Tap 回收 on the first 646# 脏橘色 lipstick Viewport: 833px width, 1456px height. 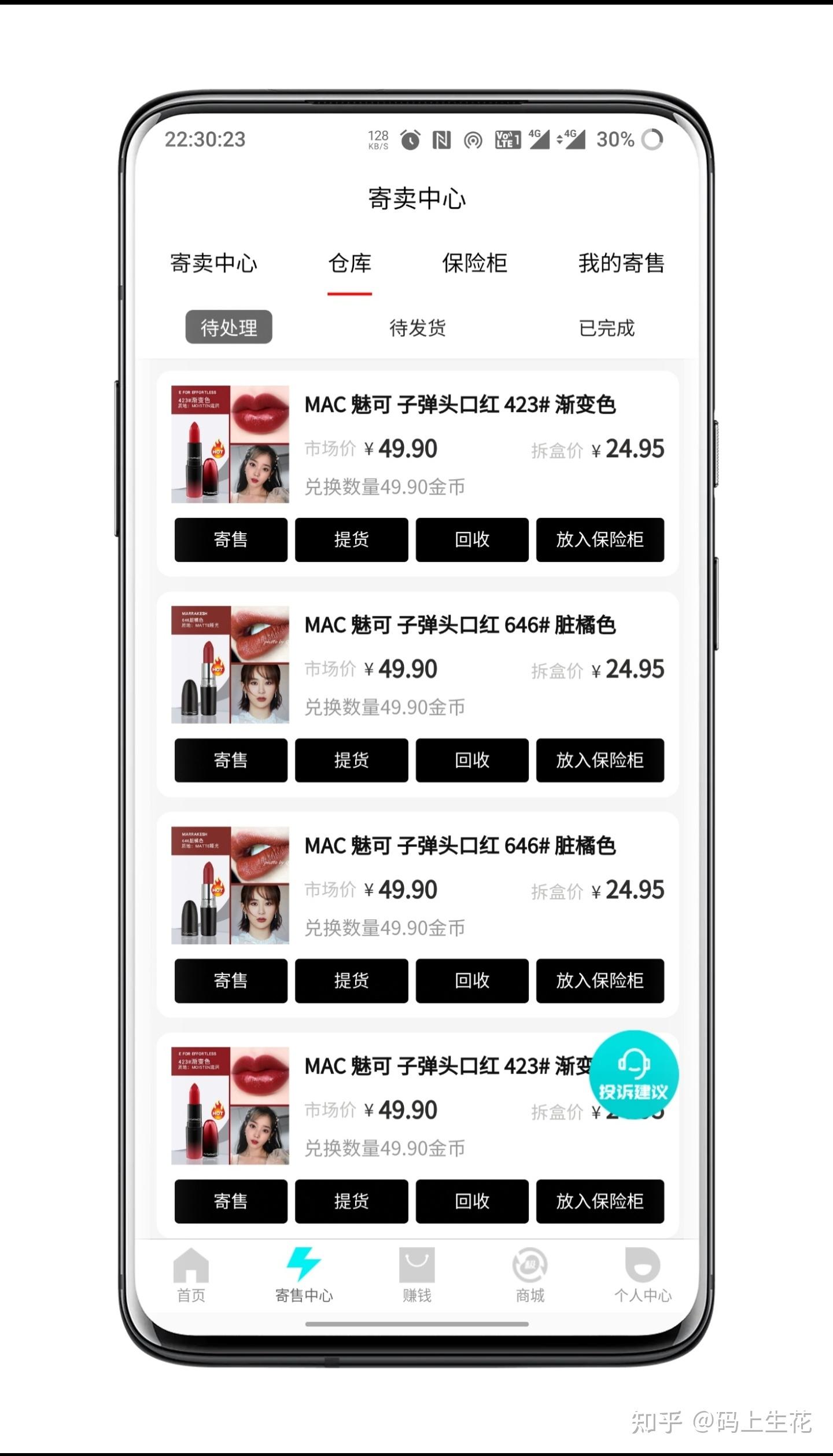(x=472, y=760)
